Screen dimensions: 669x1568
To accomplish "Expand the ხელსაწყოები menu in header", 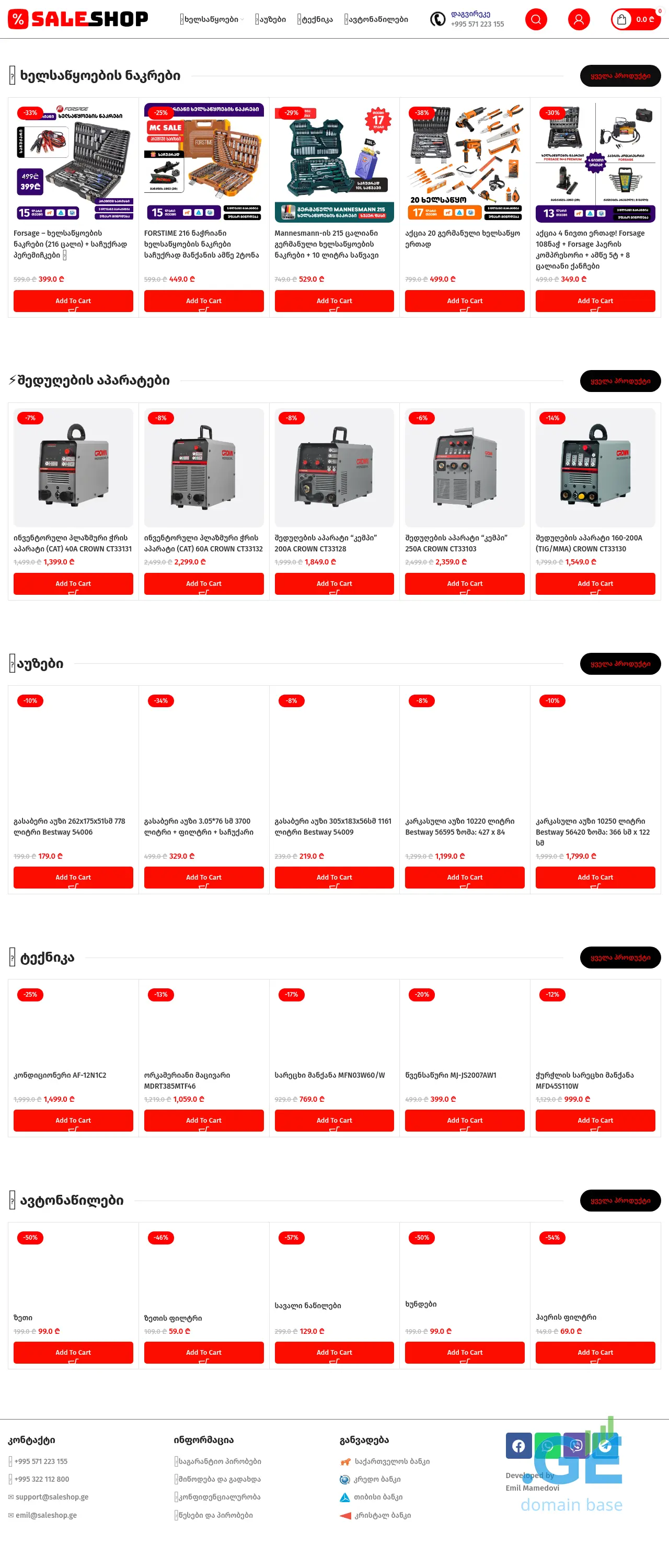I will pyautogui.click(x=211, y=19).
